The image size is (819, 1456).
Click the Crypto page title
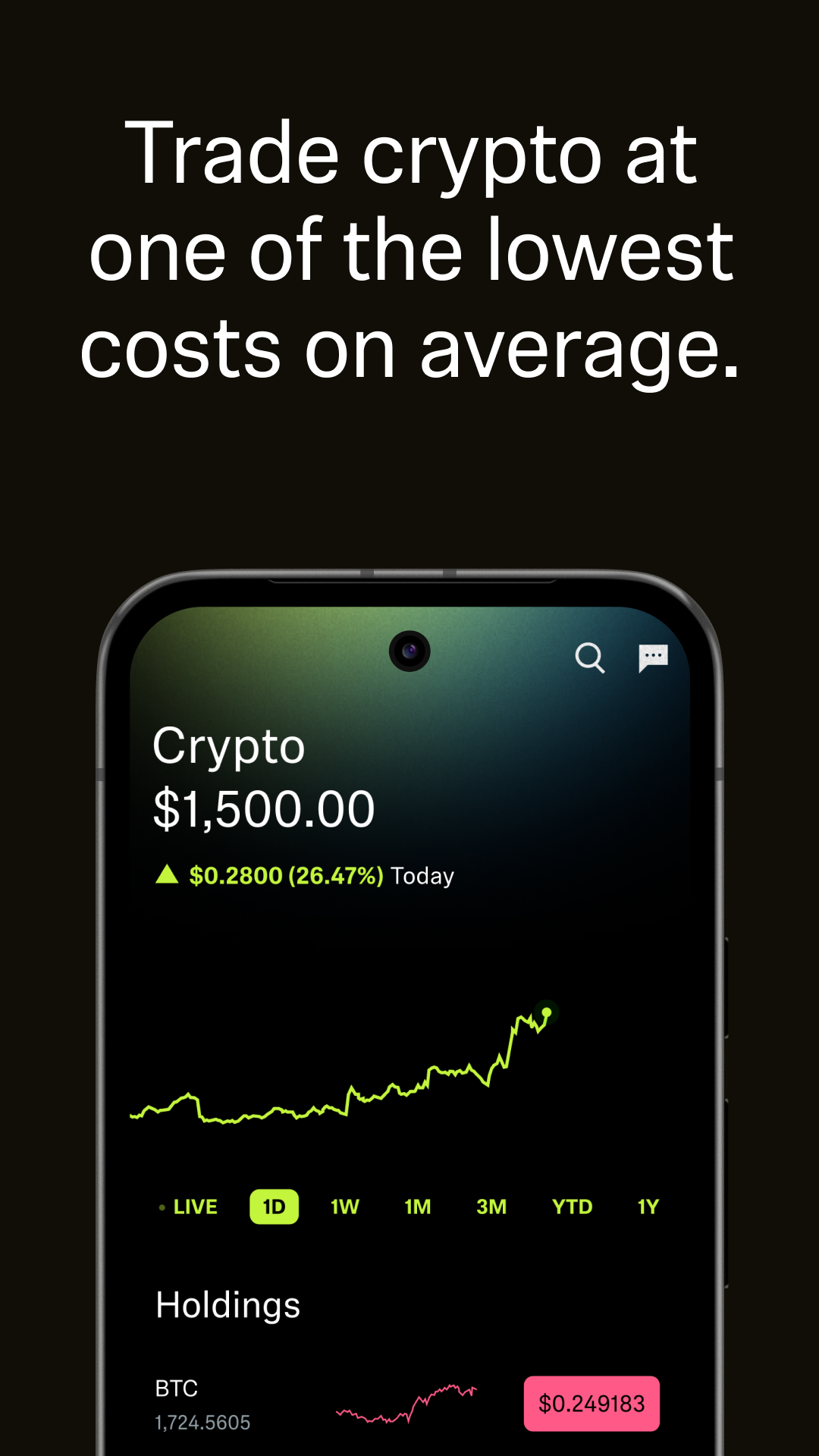click(229, 745)
